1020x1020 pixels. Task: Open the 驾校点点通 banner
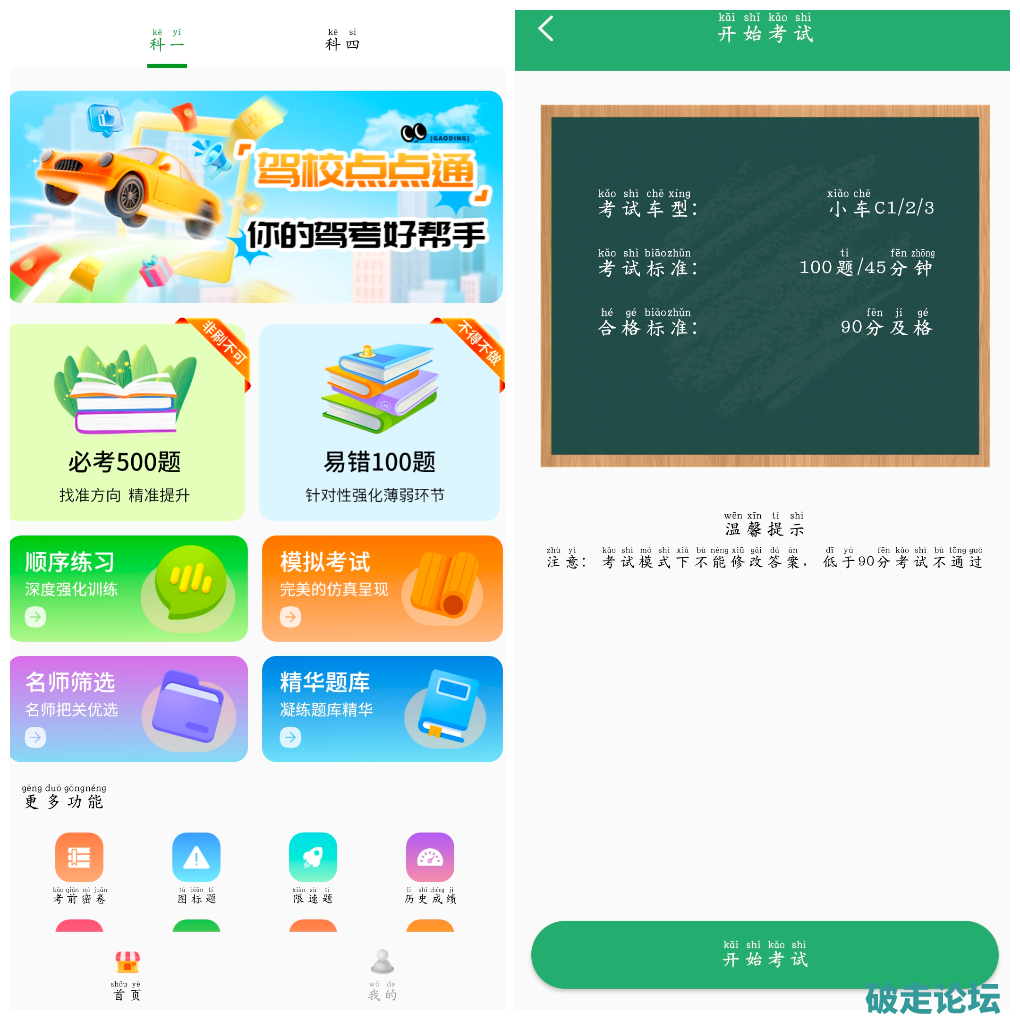click(x=256, y=197)
